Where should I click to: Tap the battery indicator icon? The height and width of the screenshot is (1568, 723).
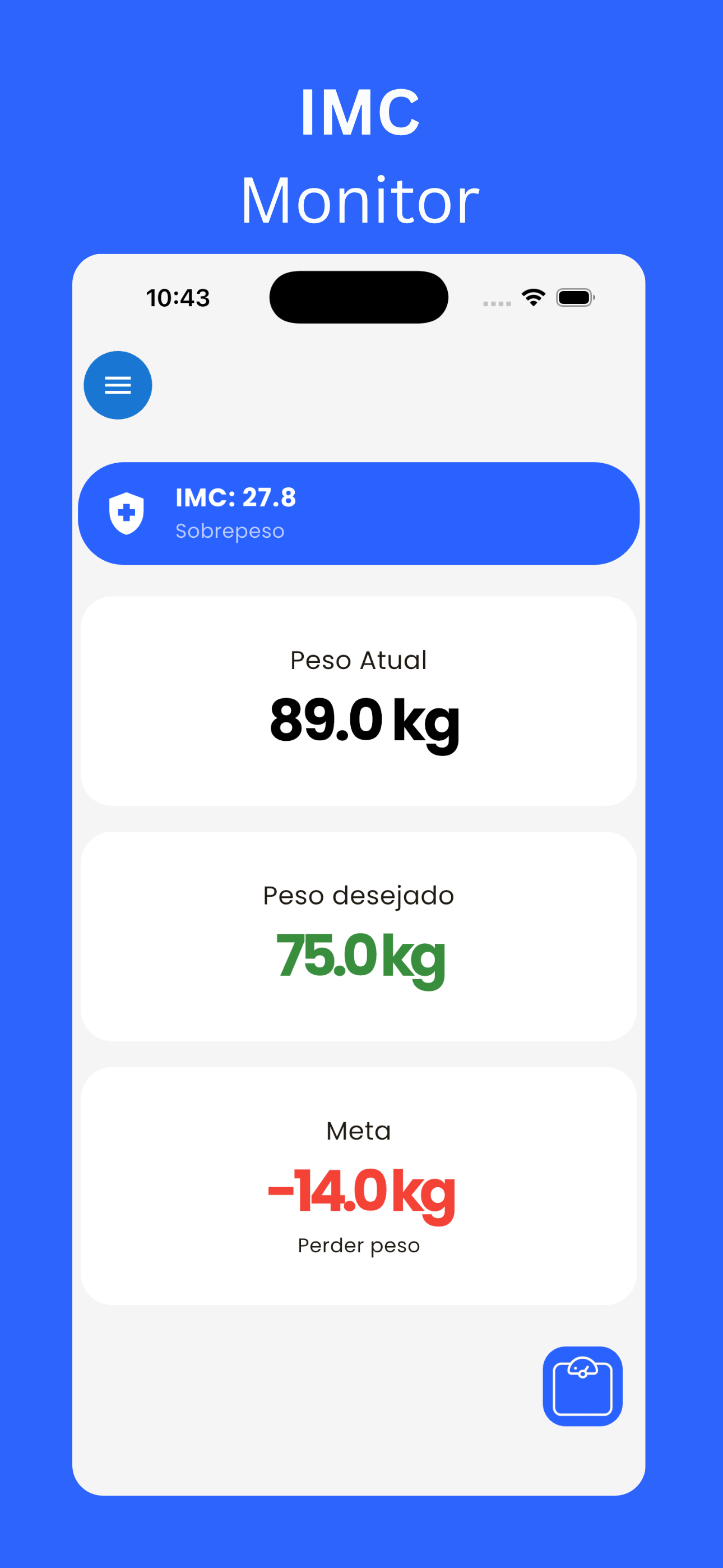(x=574, y=297)
